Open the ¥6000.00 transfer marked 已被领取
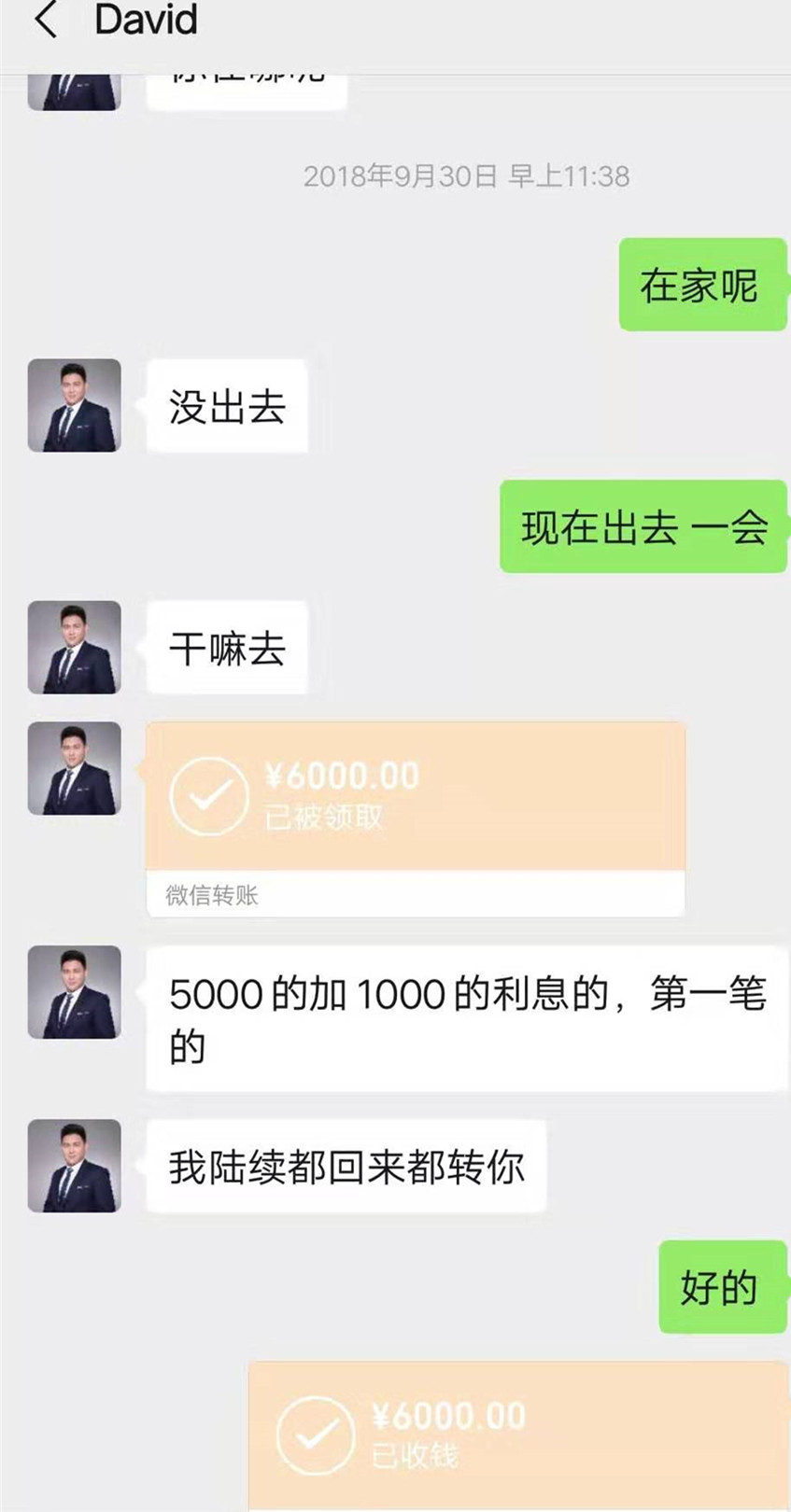The height and width of the screenshot is (1512, 791). pos(416,819)
